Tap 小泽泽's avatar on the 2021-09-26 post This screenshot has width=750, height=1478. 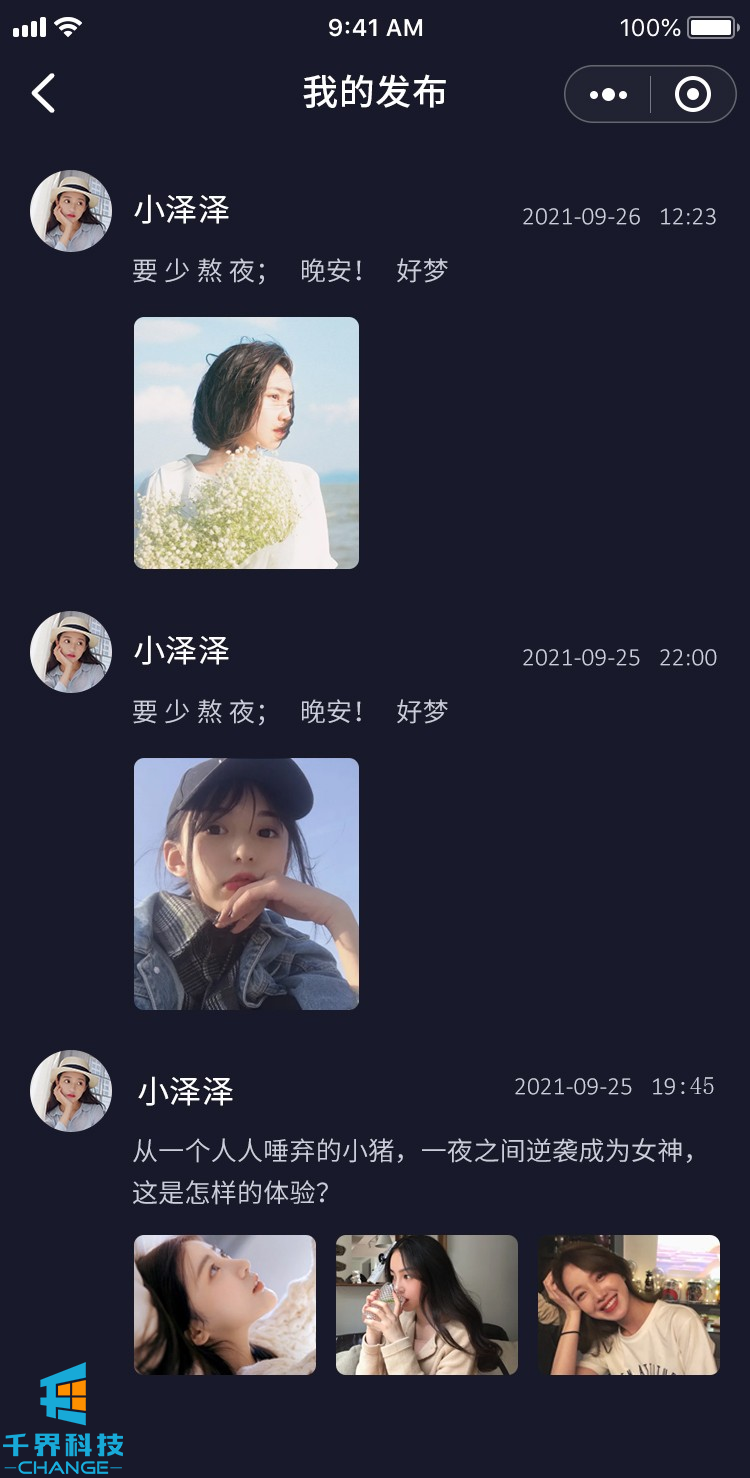point(71,211)
